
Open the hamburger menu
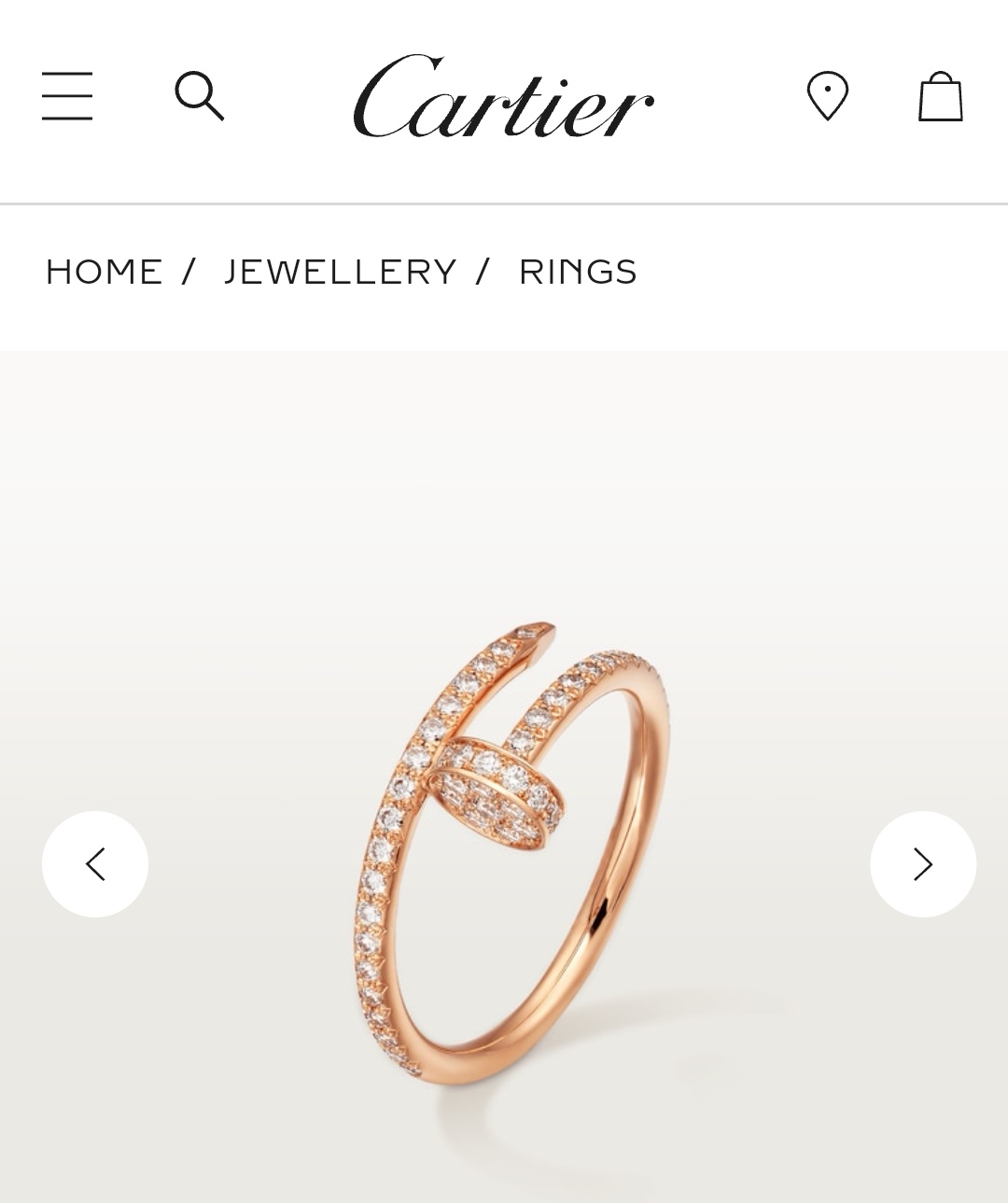(x=67, y=96)
